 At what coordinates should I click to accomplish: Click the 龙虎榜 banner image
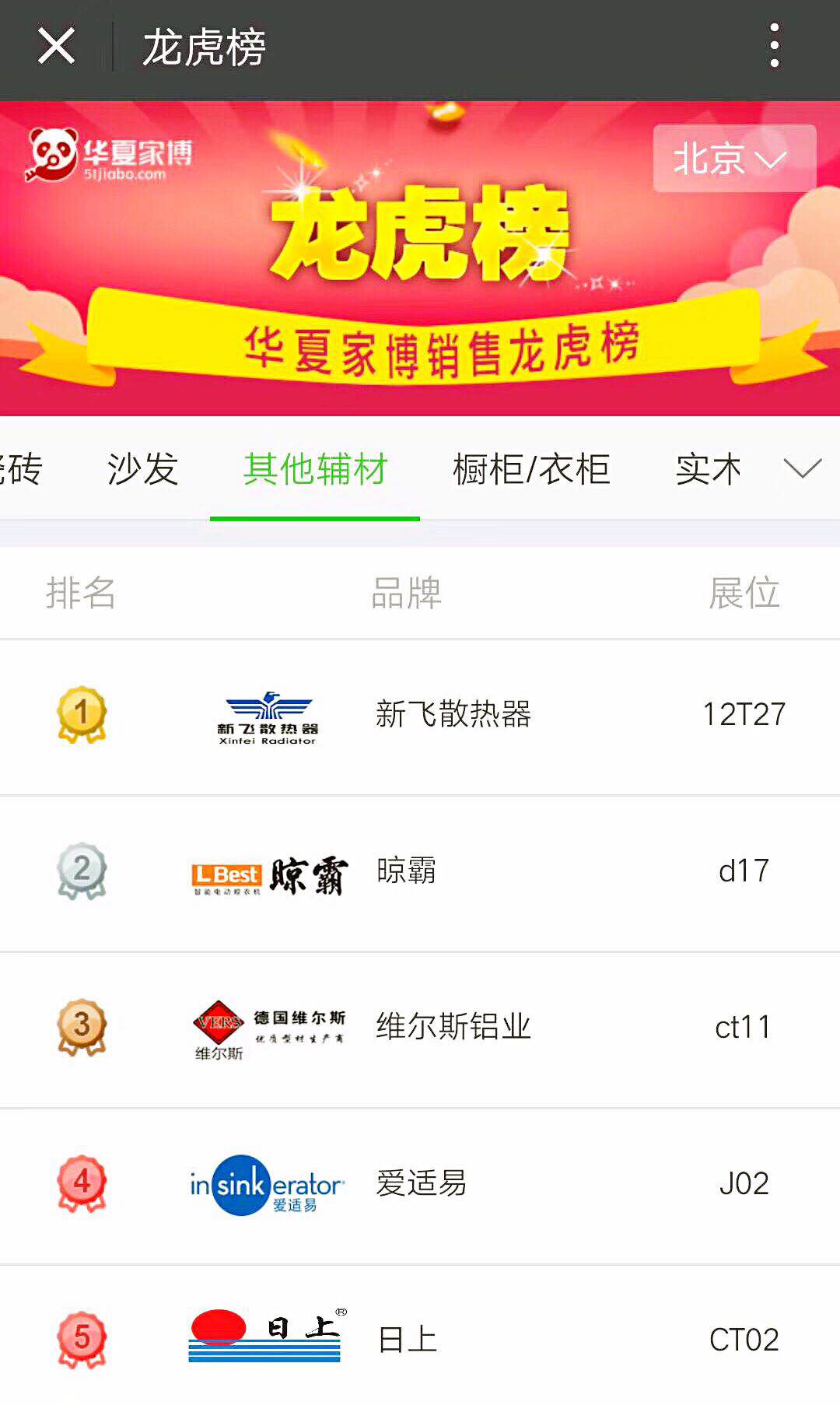tap(420, 257)
